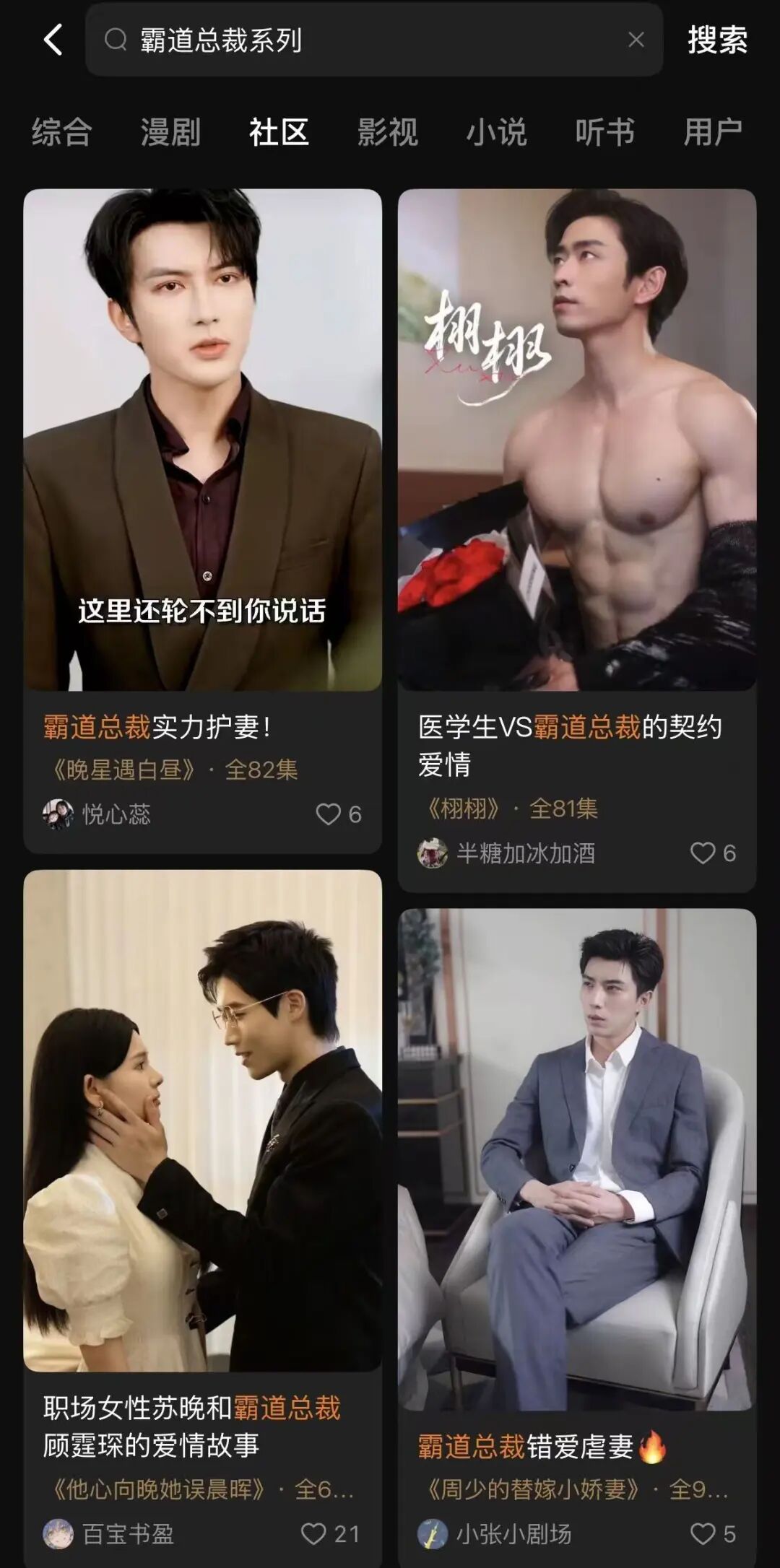The height and width of the screenshot is (1568, 780).
Task: Switch to the 小说 tab
Action: [x=496, y=132]
